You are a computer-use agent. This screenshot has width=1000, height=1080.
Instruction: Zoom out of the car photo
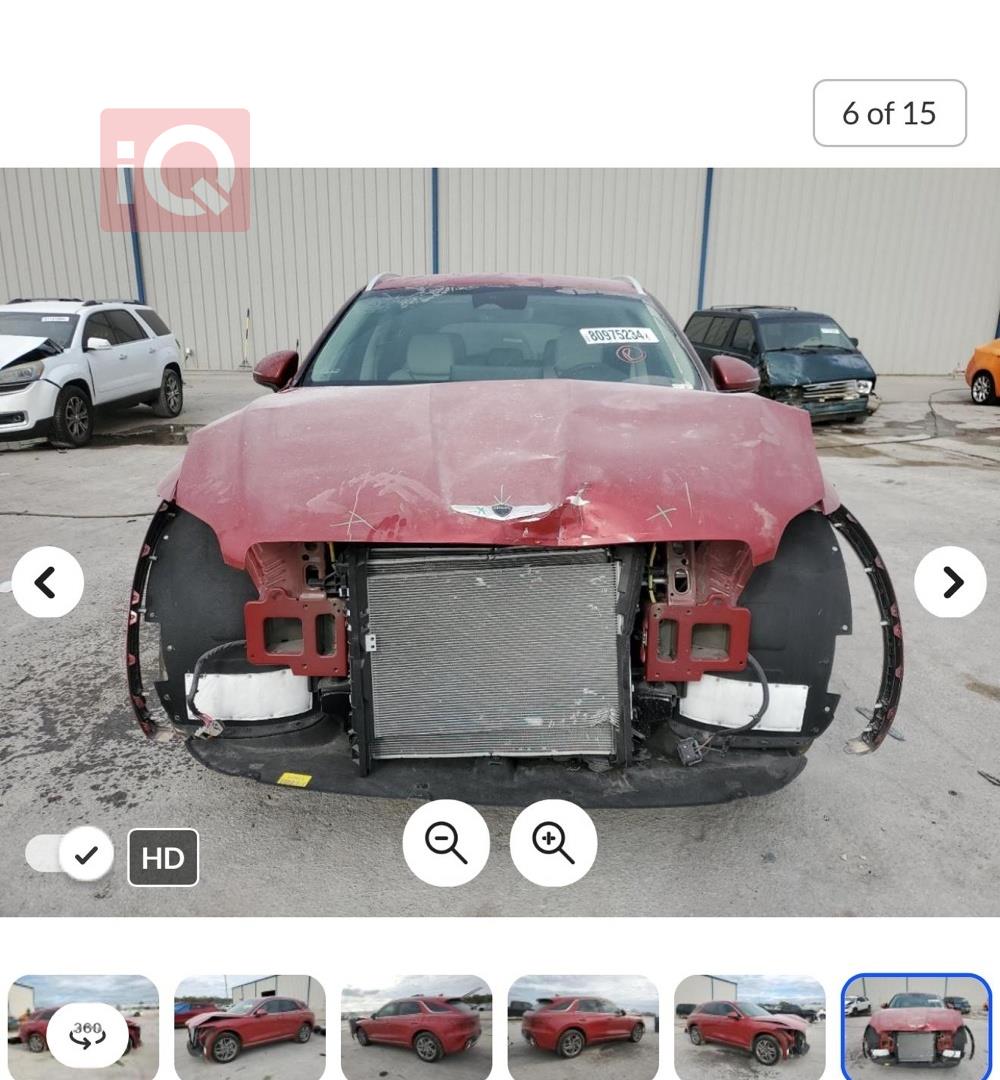tap(446, 842)
